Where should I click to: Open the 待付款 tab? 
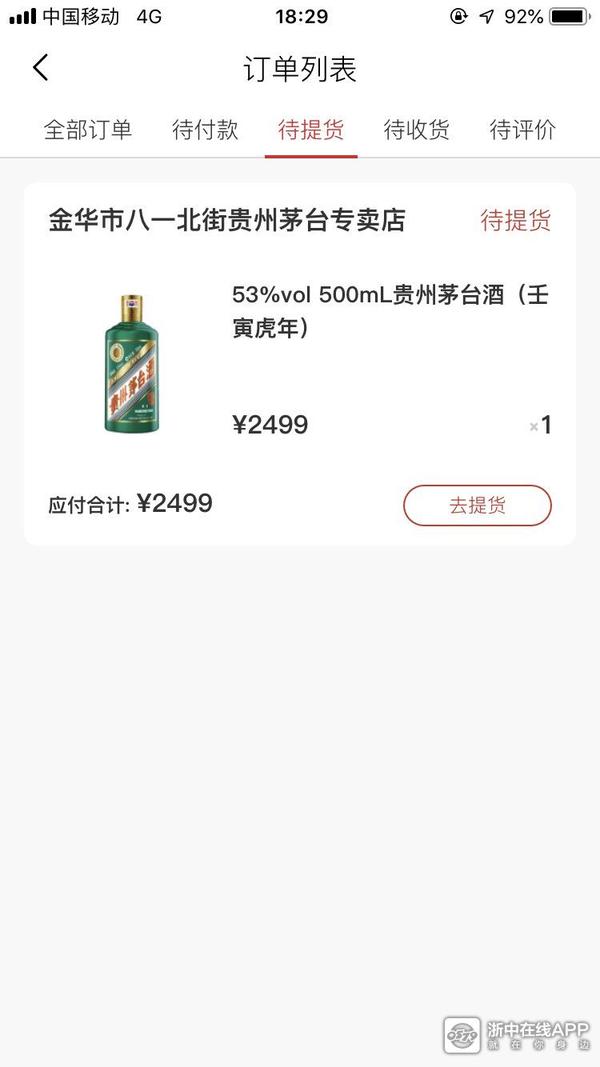tap(205, 130)
